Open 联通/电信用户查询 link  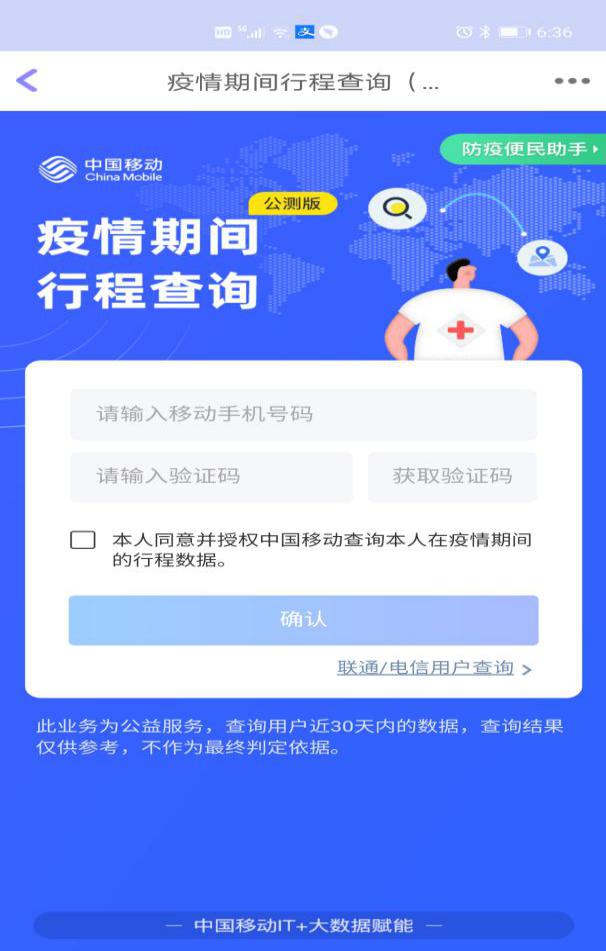(426, 668)
